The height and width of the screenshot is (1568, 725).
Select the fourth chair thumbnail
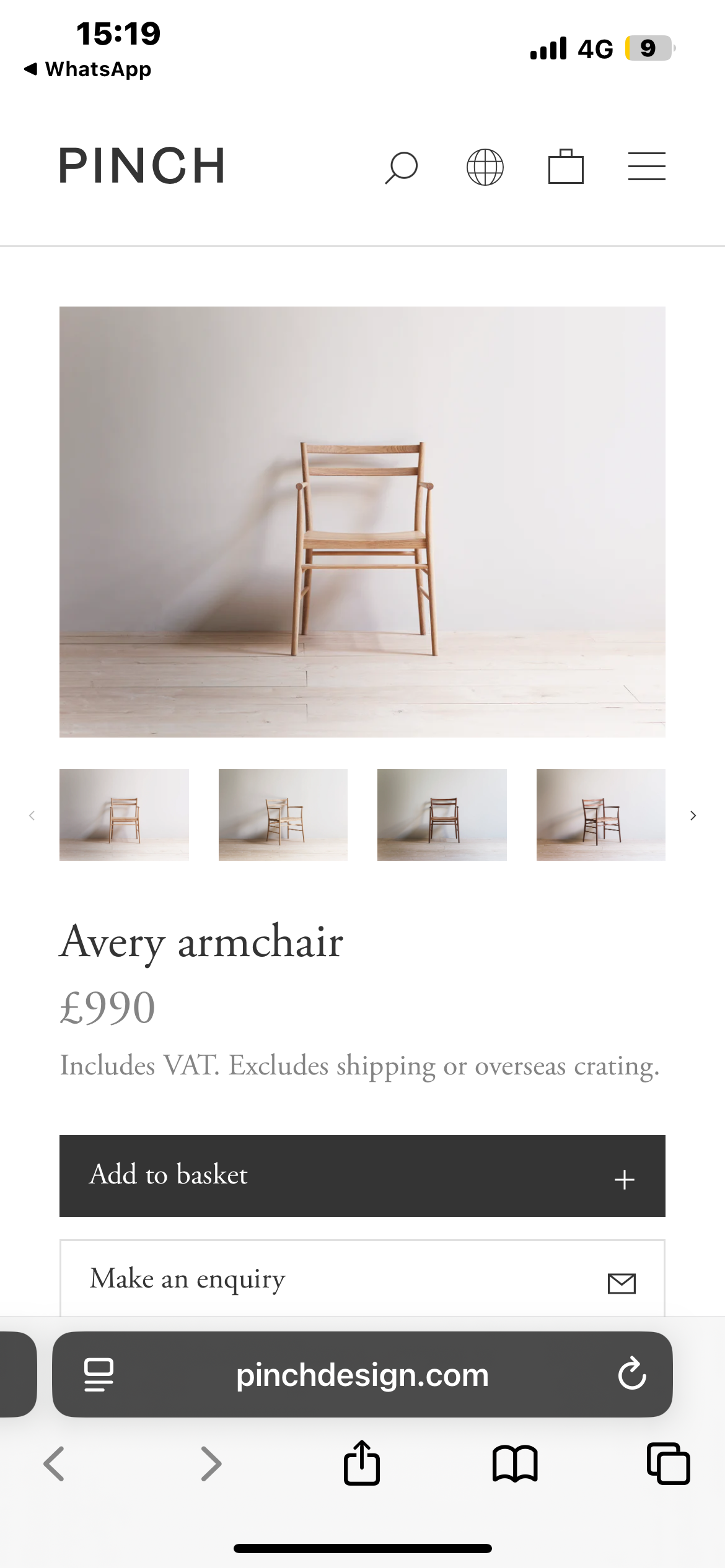pos(600,815)
